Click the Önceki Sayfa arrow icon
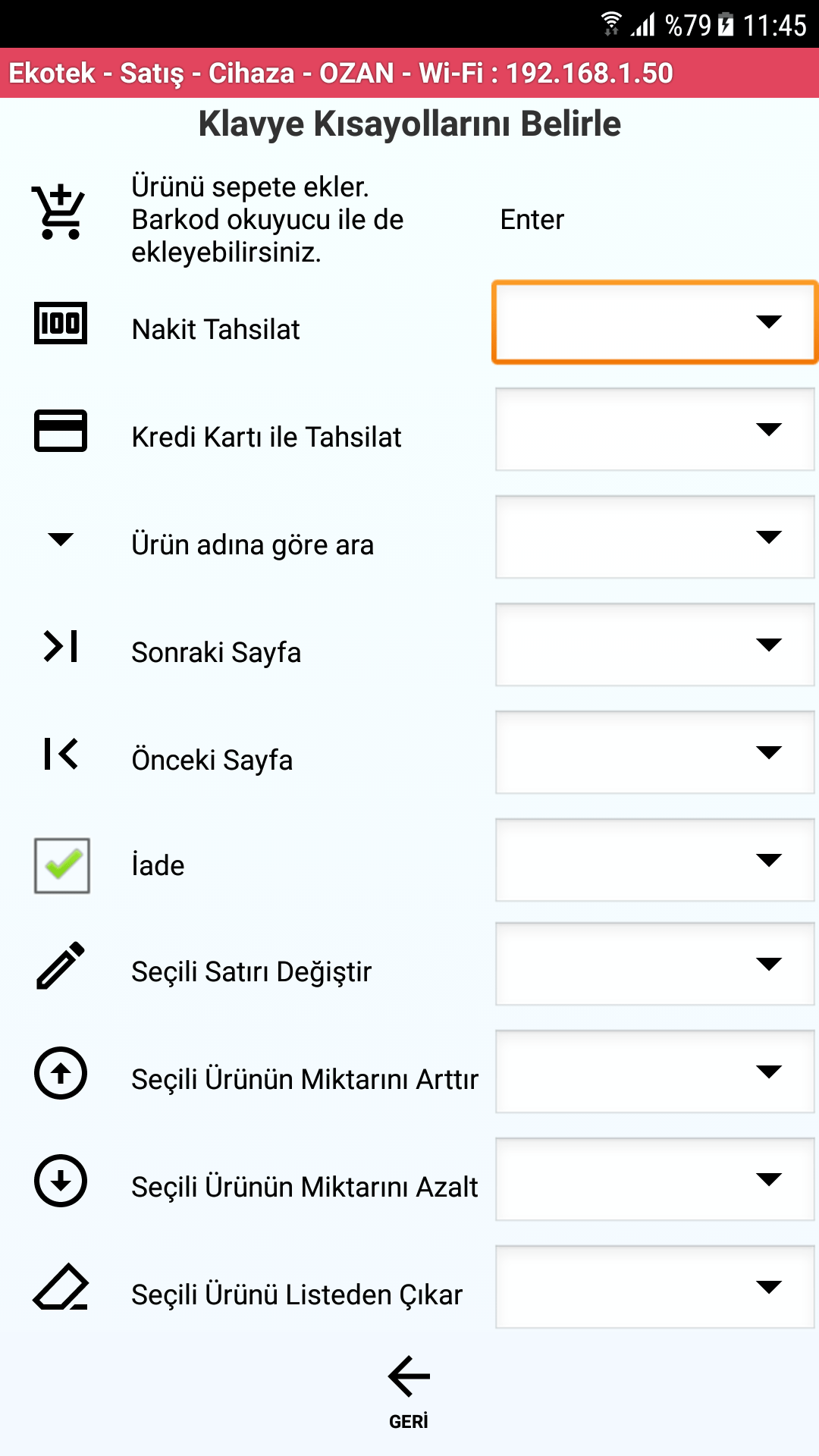 point(61,754)
